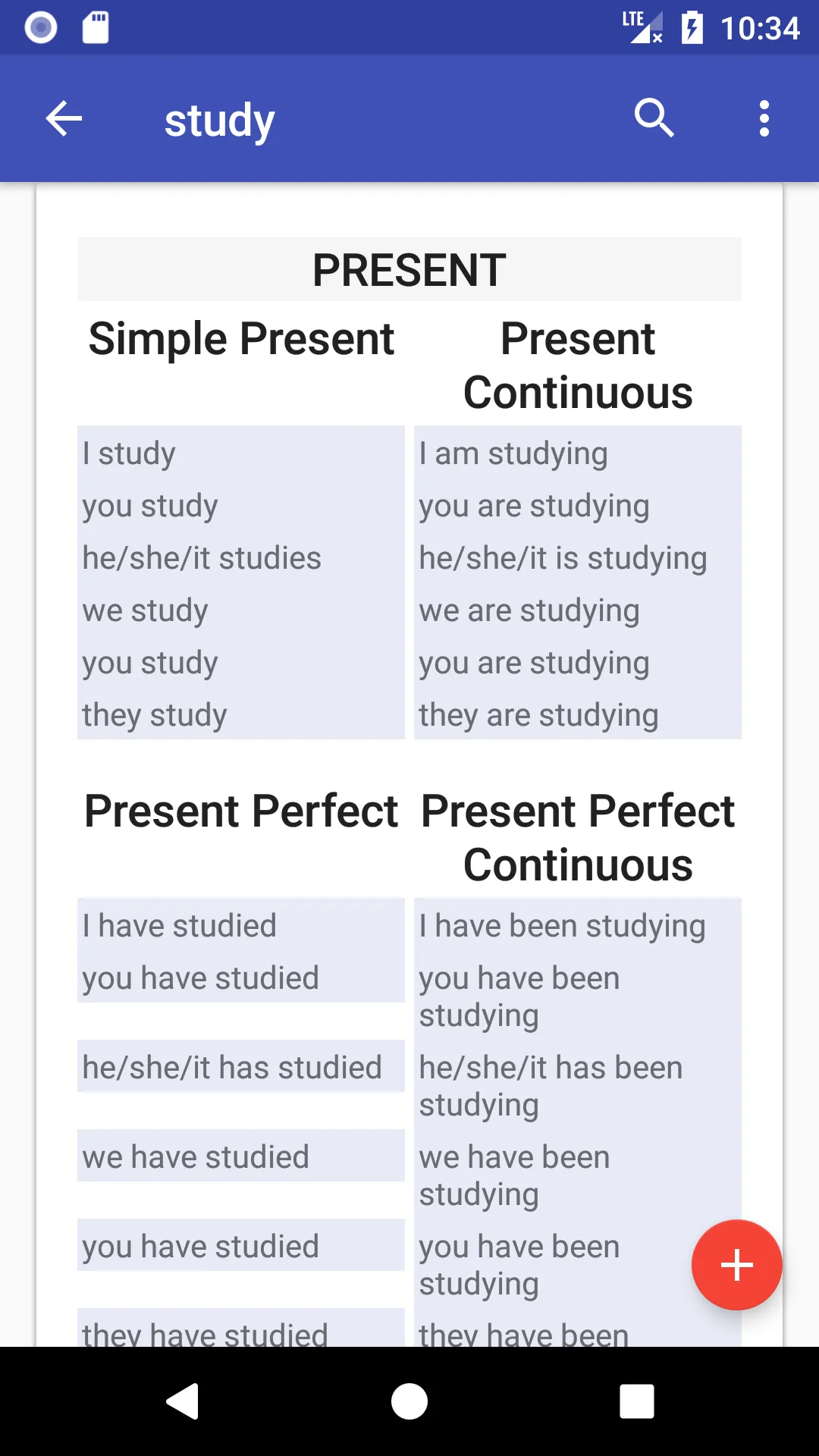The width and height of the screenshot is (819, 1456).
Task: Open the three-dot overflow menu
Action: point(764,118)
